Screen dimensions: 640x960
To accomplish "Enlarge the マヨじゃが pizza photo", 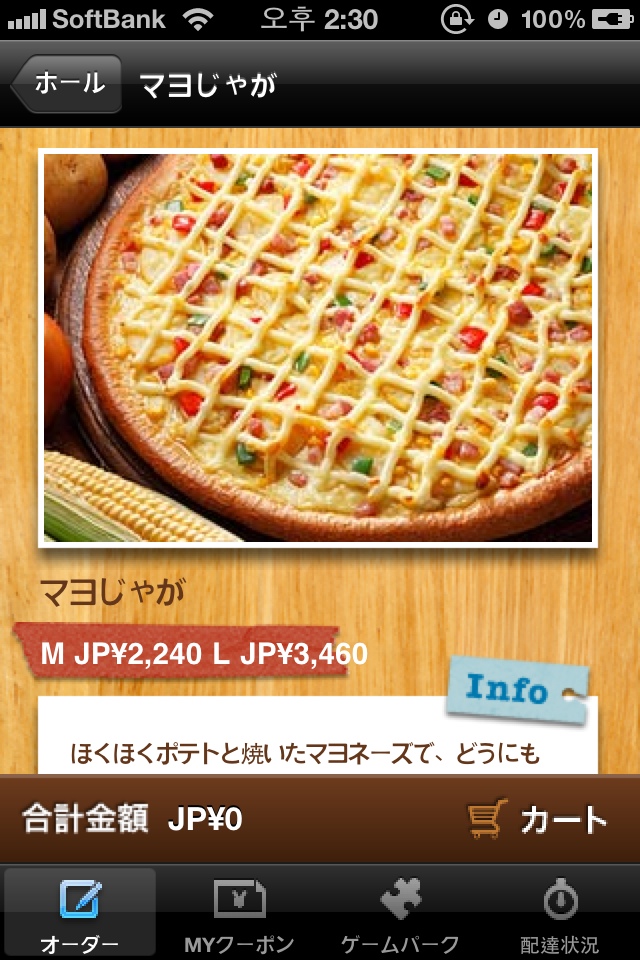I will click(318, 347).
